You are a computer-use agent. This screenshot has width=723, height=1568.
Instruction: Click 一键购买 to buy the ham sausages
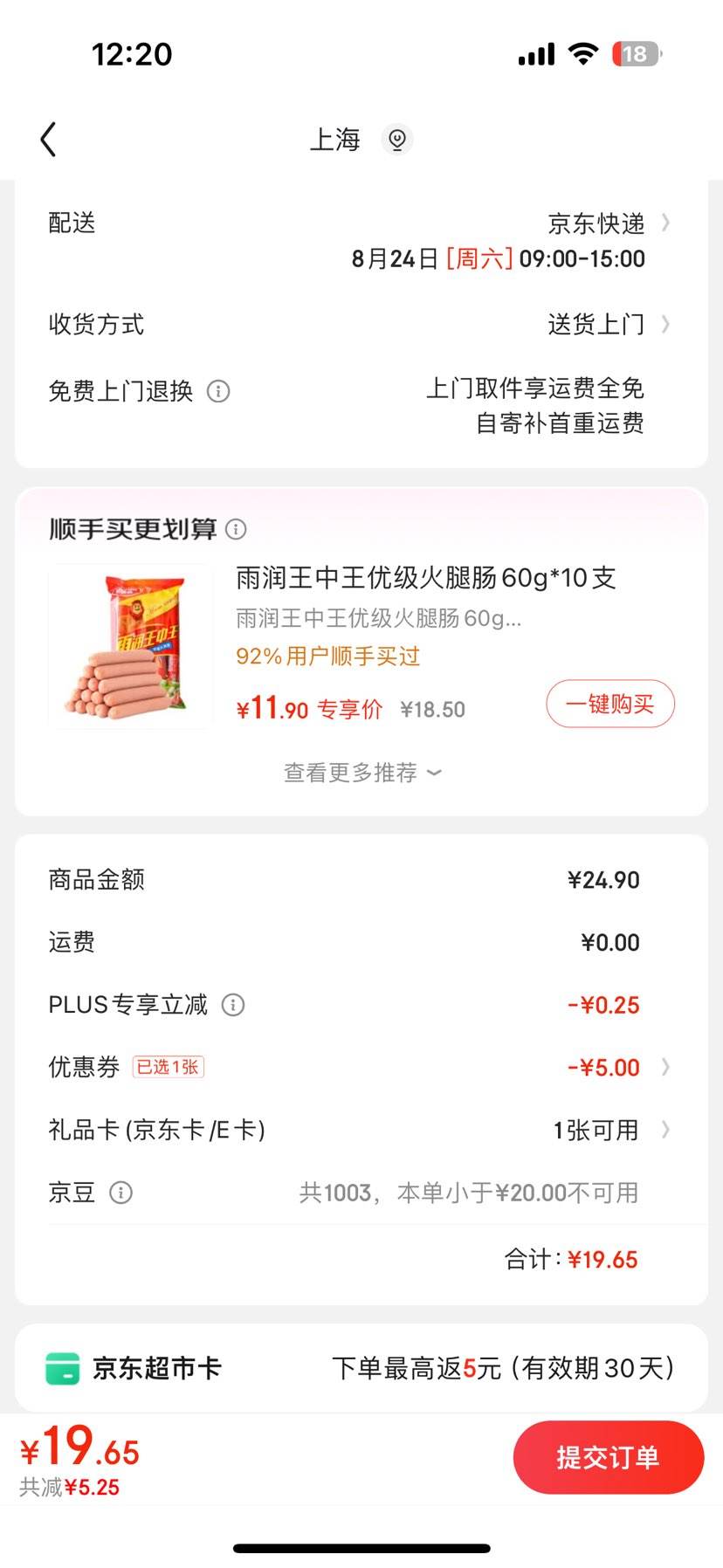pos(609,704)
